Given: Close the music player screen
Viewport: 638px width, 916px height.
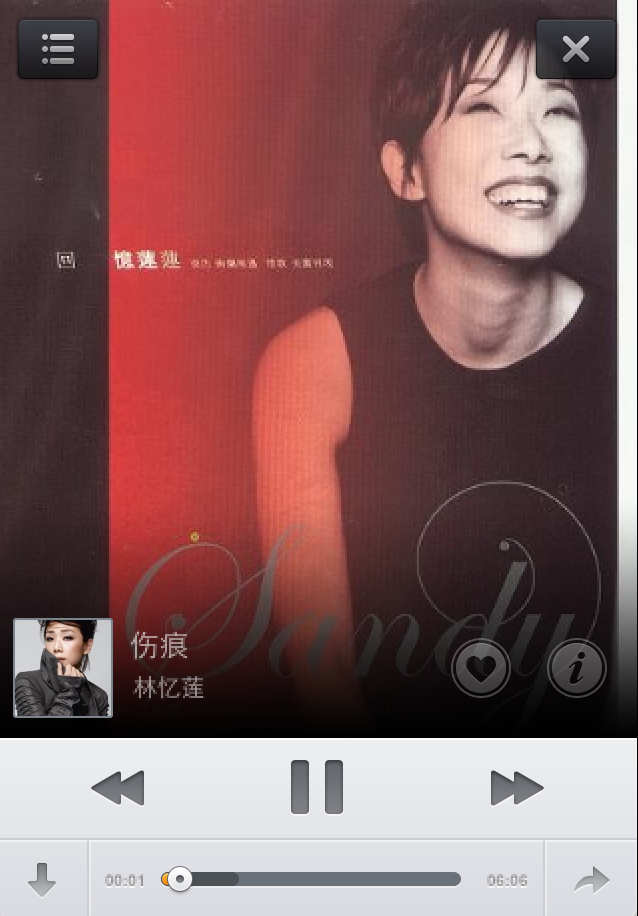Looking at the screenshot, I should pyautogui.click(x=576, y=49).
